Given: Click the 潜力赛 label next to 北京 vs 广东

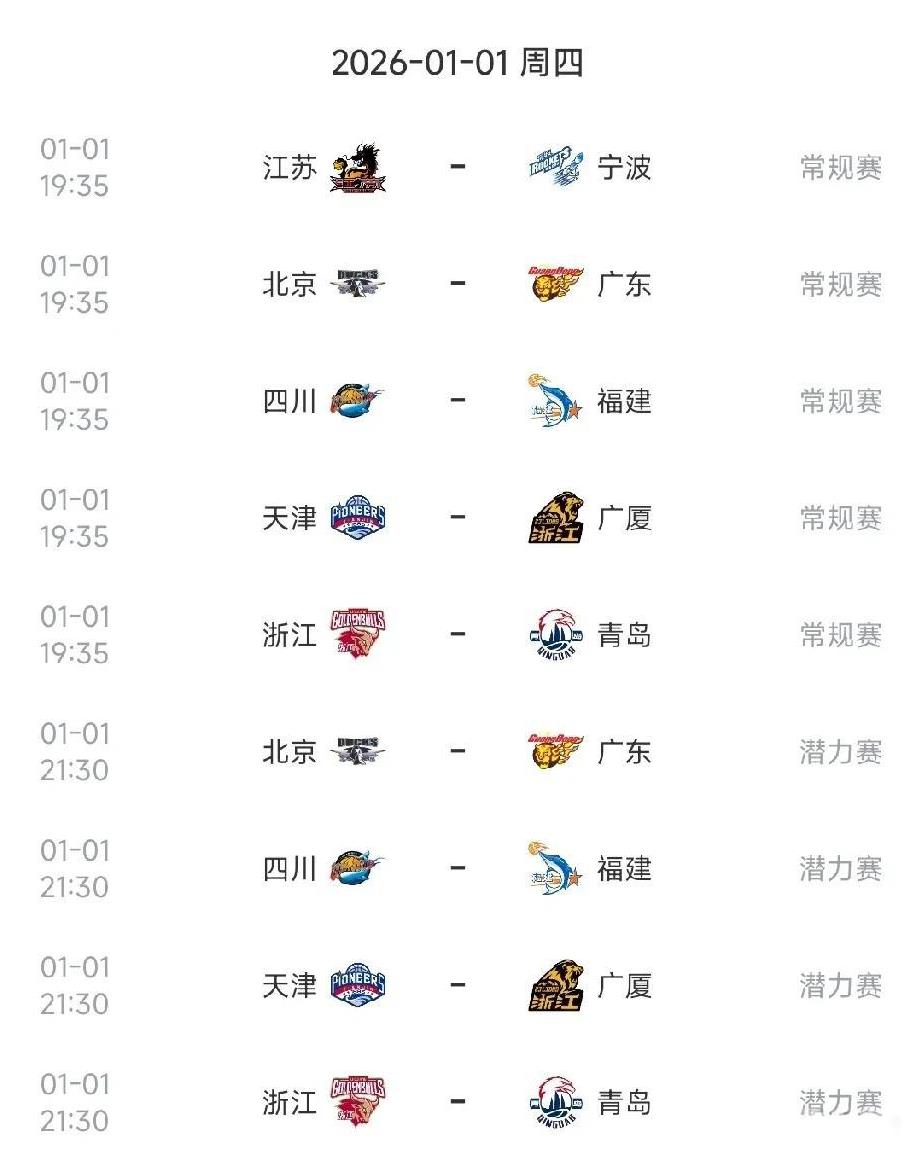Looking at the screenshot, I should click(x=840, y=753).
